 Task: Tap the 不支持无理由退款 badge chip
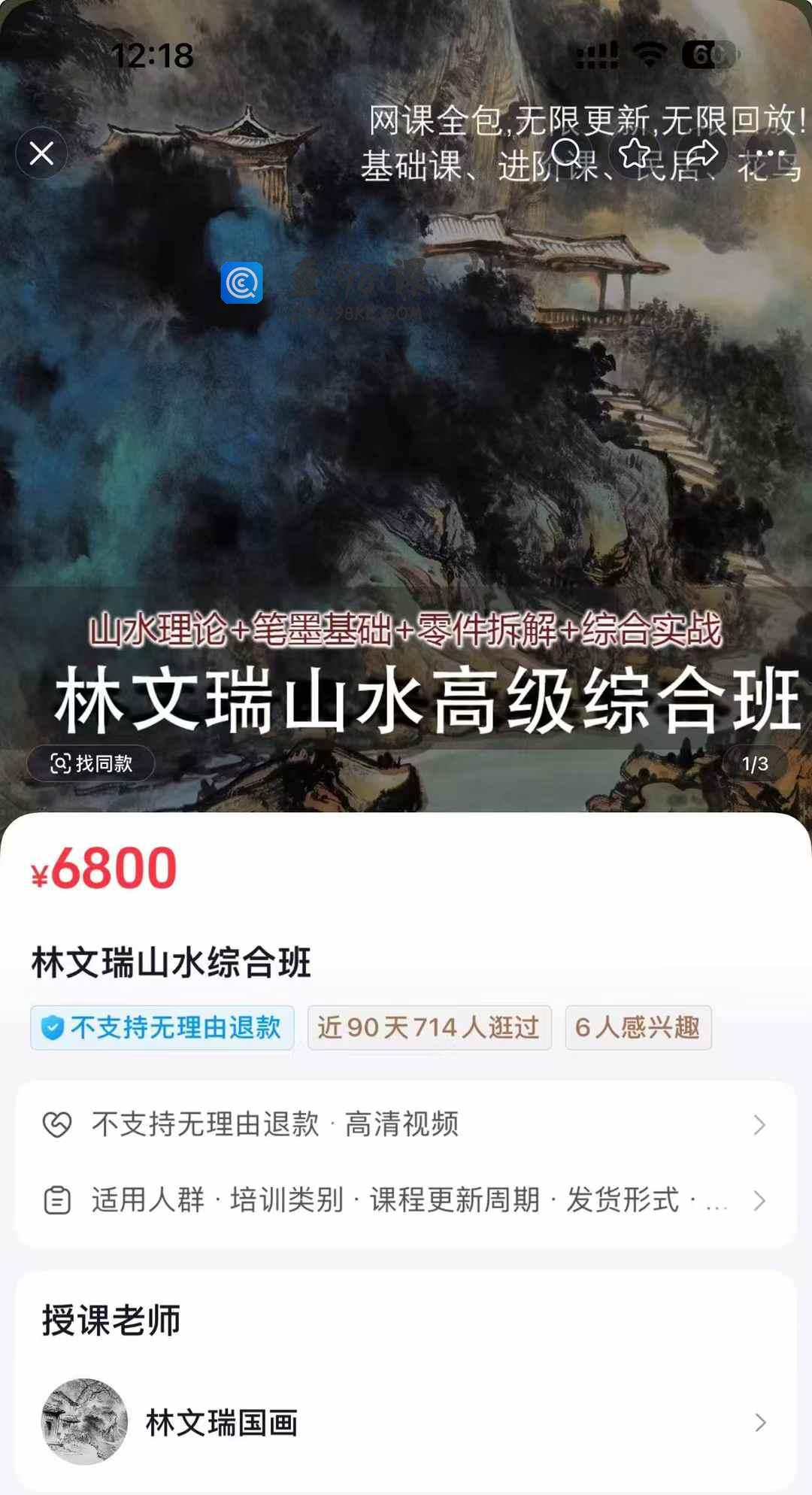tap(162, 1027)
